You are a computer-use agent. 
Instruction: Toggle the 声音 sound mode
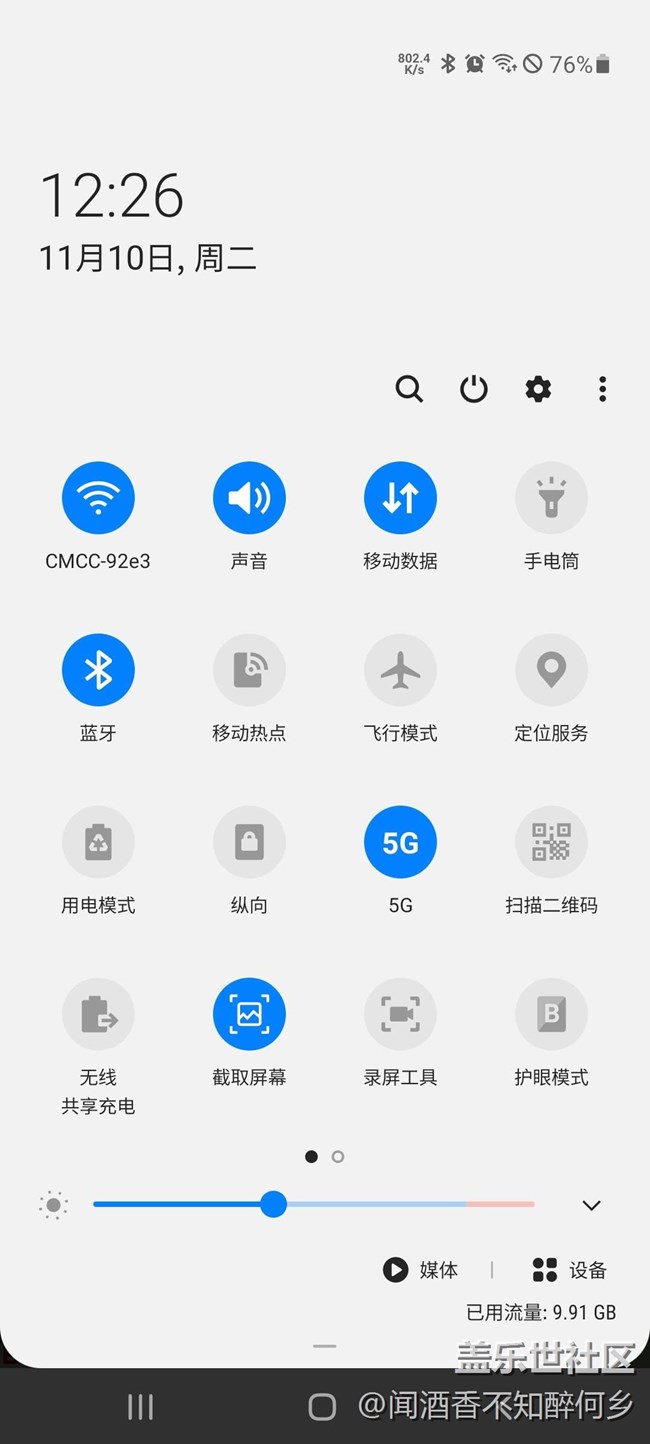click(249, 498)
